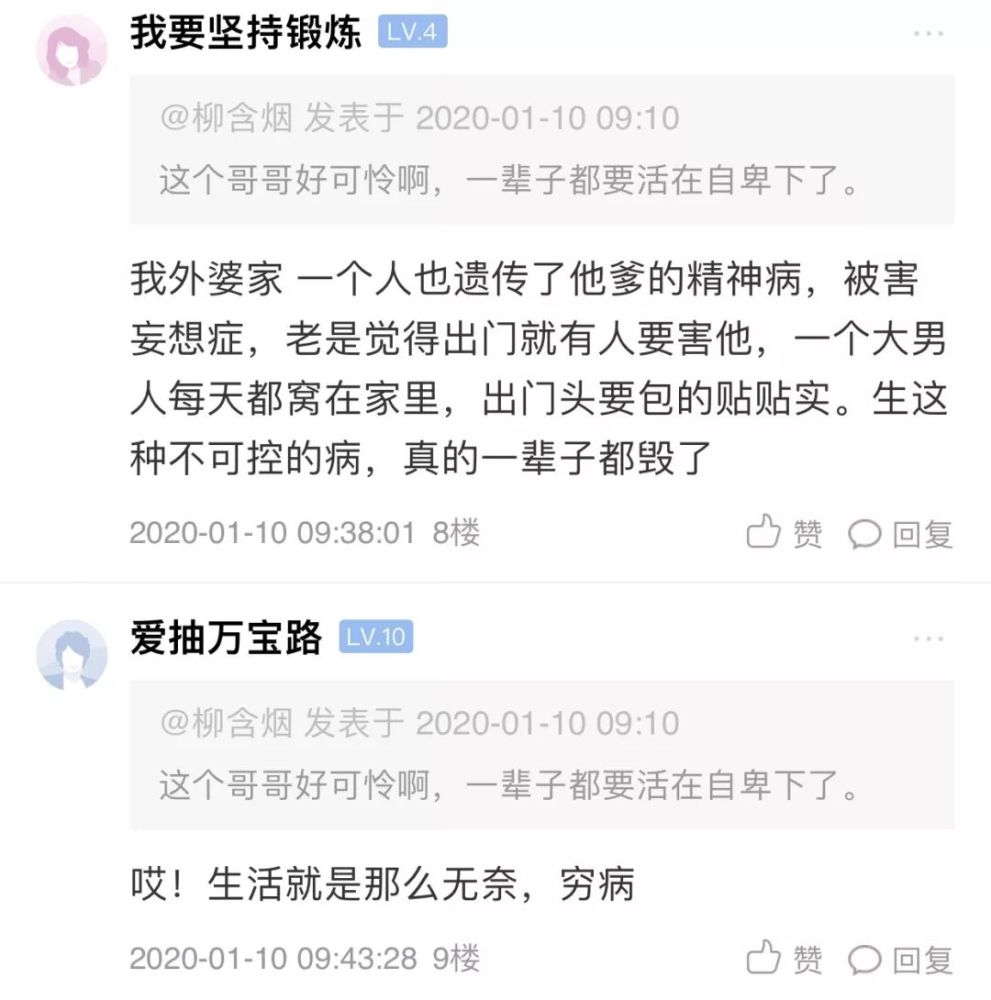Like the 8楼 comment
Image resolution: width=991 pixels, height=1000 pixels.
pyautogui.click(x=785, y=533)
